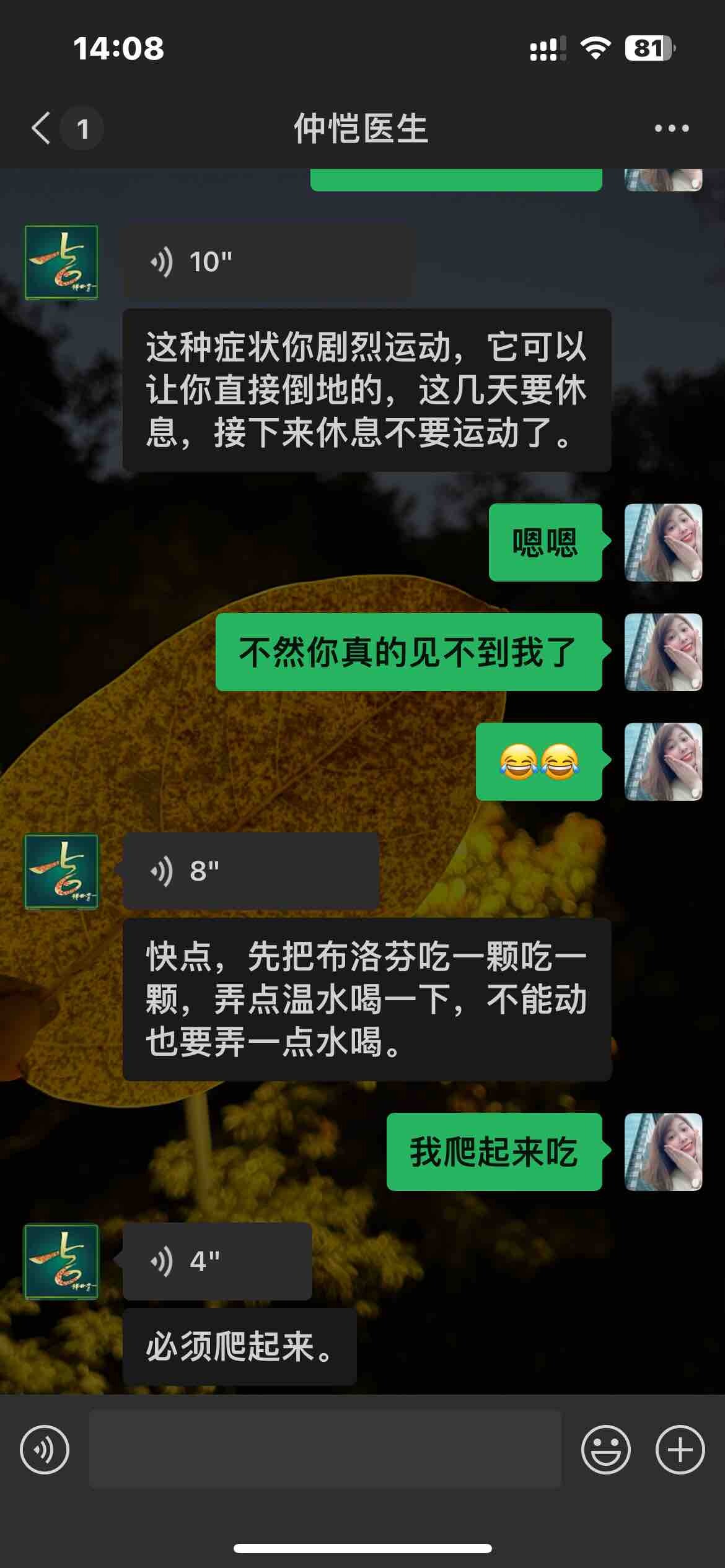
Task: Open the emoji sticker panel
Action: 605,1450
